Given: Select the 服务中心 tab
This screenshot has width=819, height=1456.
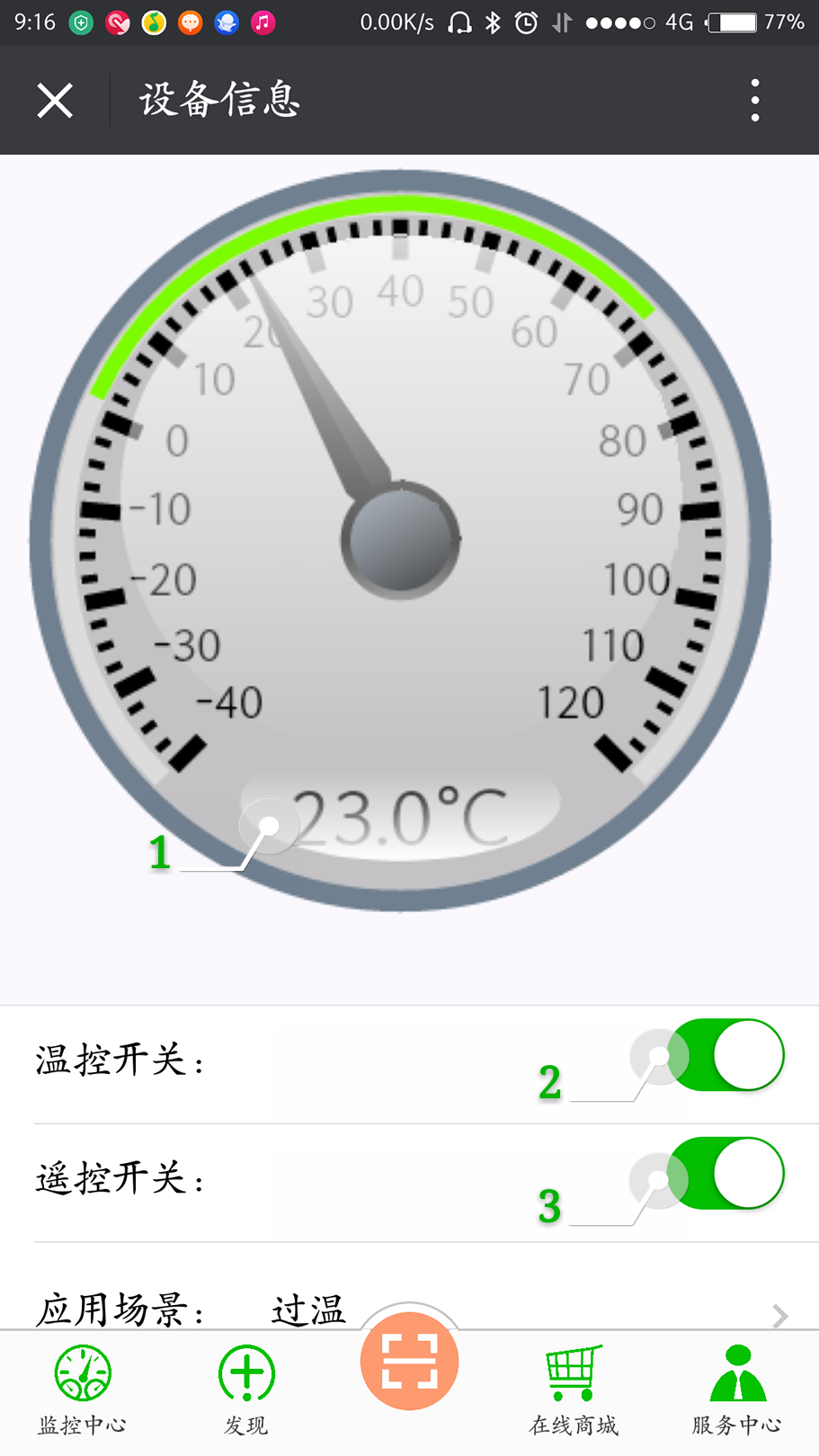Looking at the screenshot, I should coord(737,1389).
